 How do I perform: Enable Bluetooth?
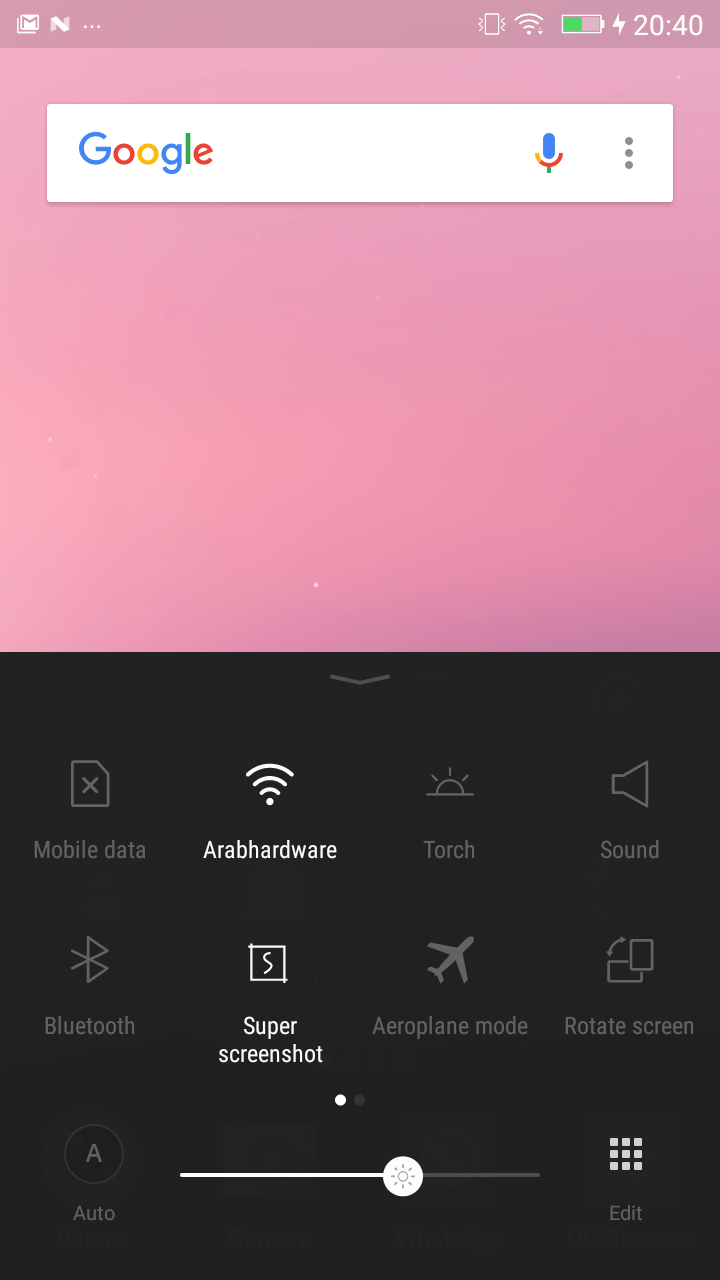click(90, 986)
